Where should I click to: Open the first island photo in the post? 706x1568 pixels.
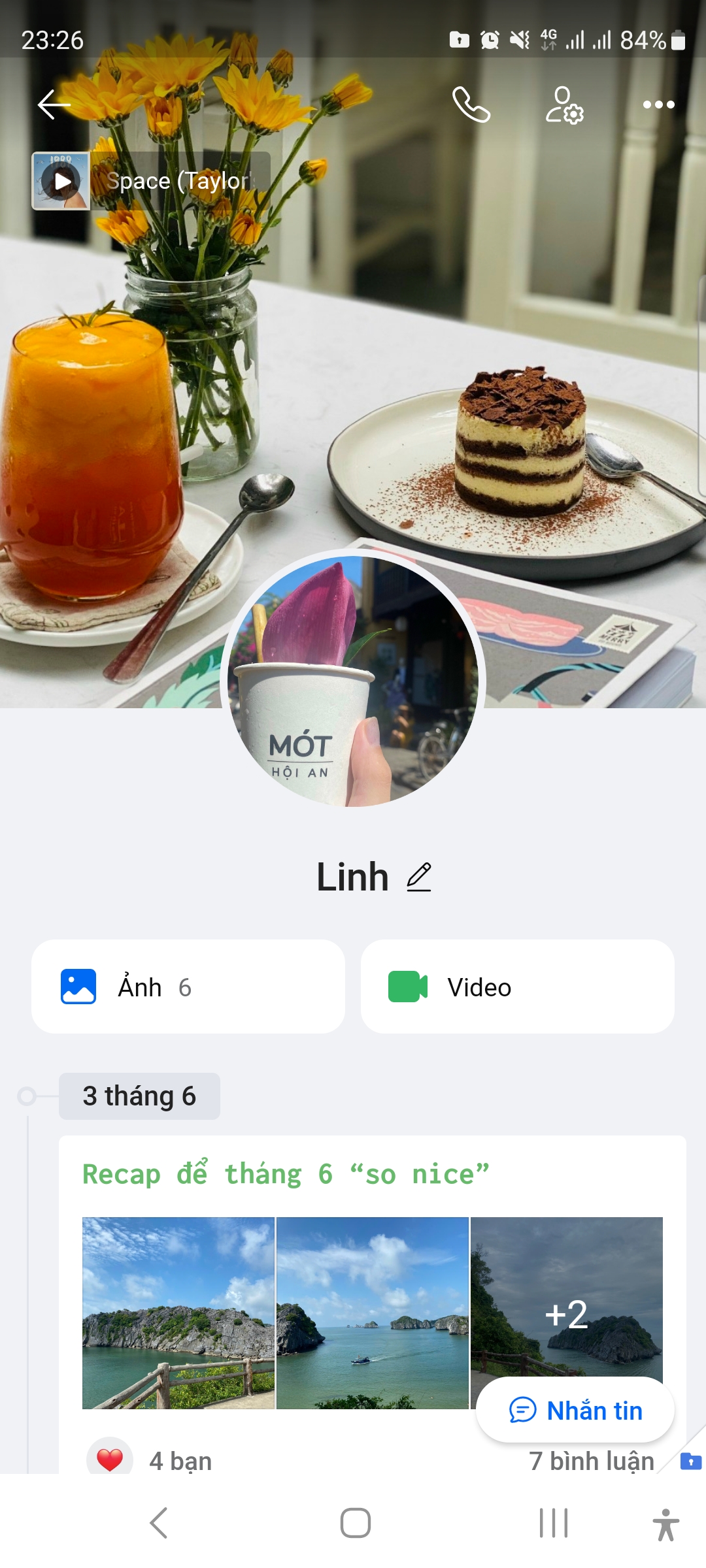[x=178, y=1312]
